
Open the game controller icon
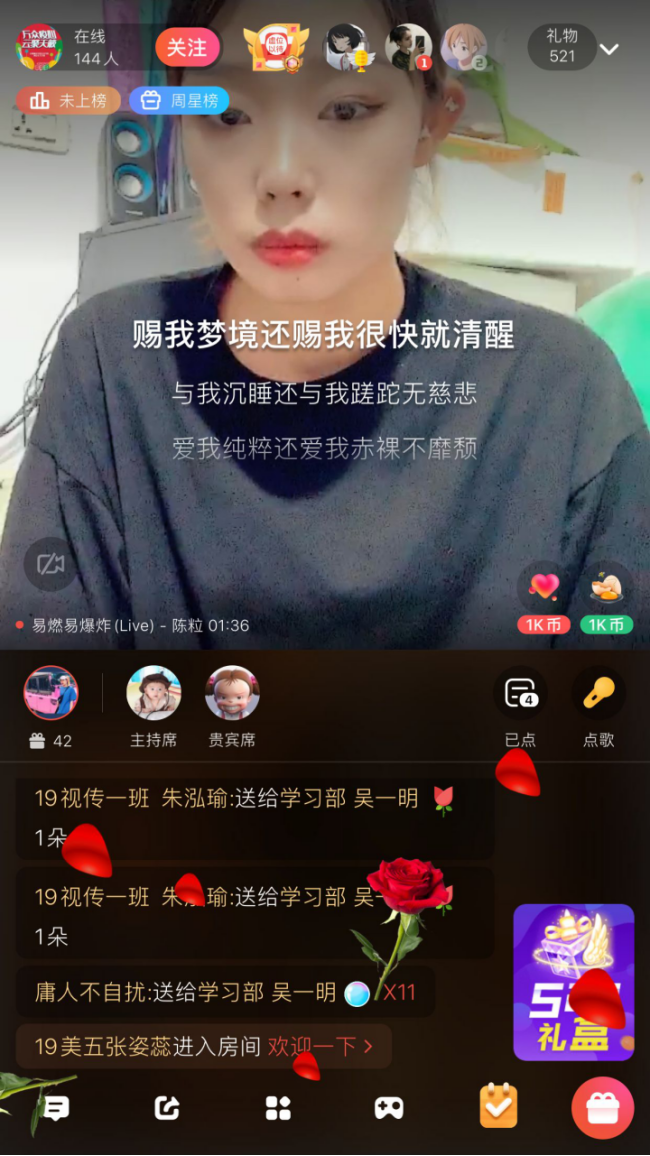tap(388, 1107)
